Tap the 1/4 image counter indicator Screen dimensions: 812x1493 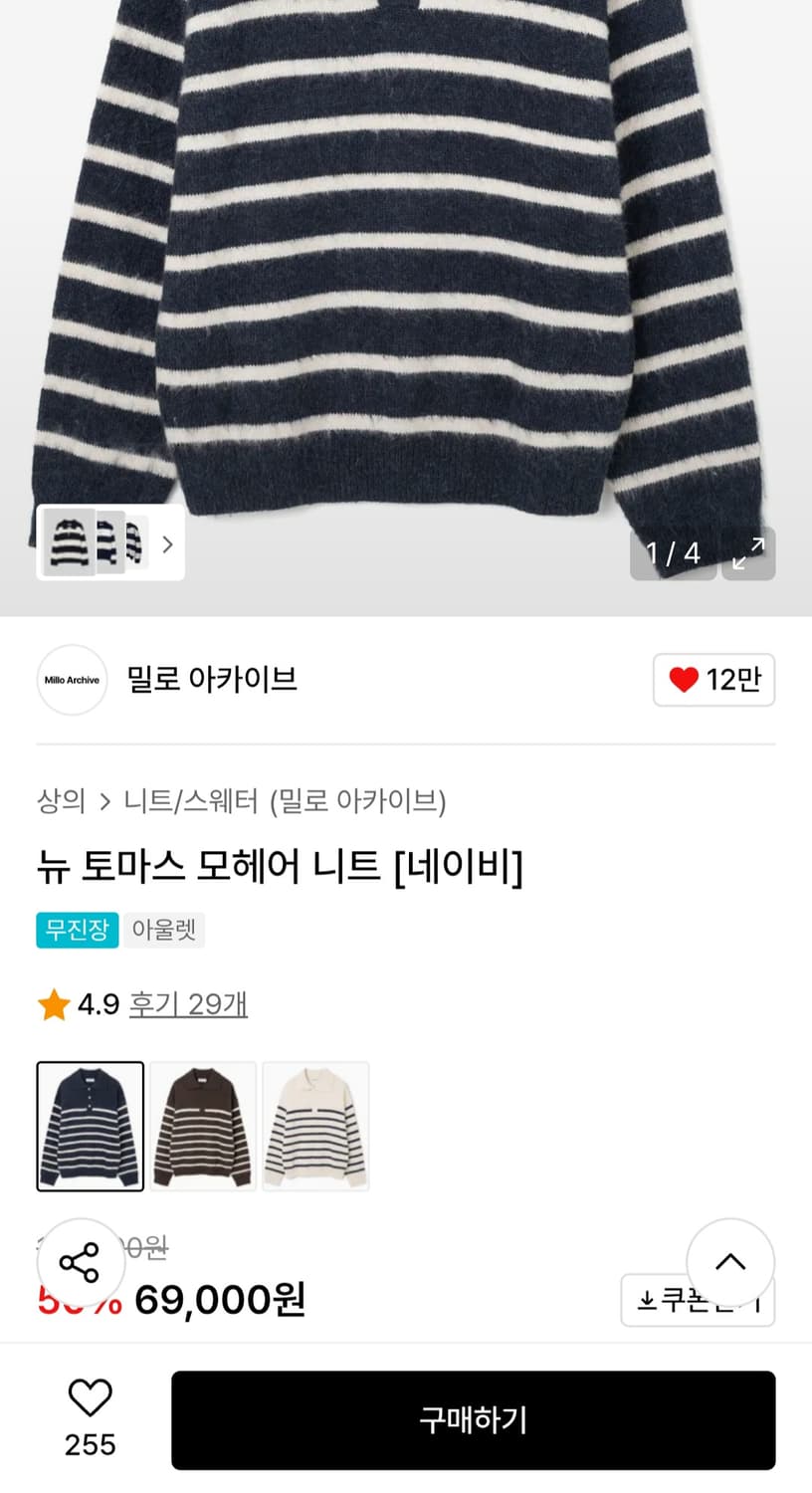click(x=673, y=553)
